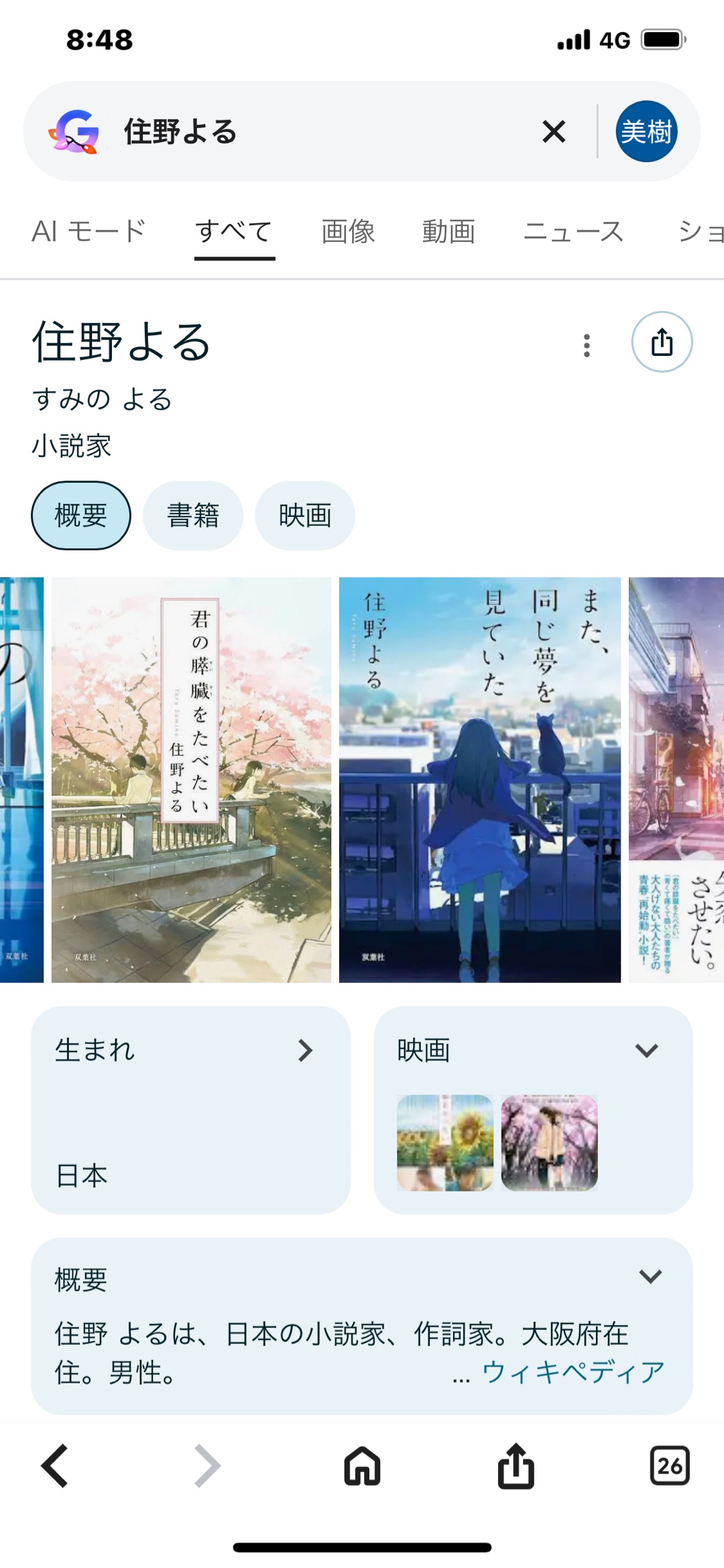Image resolution: width=724 pixels, height=1568 pixels.
Task: Open the tab switcher showing 26
Action: click(669, 1466)
